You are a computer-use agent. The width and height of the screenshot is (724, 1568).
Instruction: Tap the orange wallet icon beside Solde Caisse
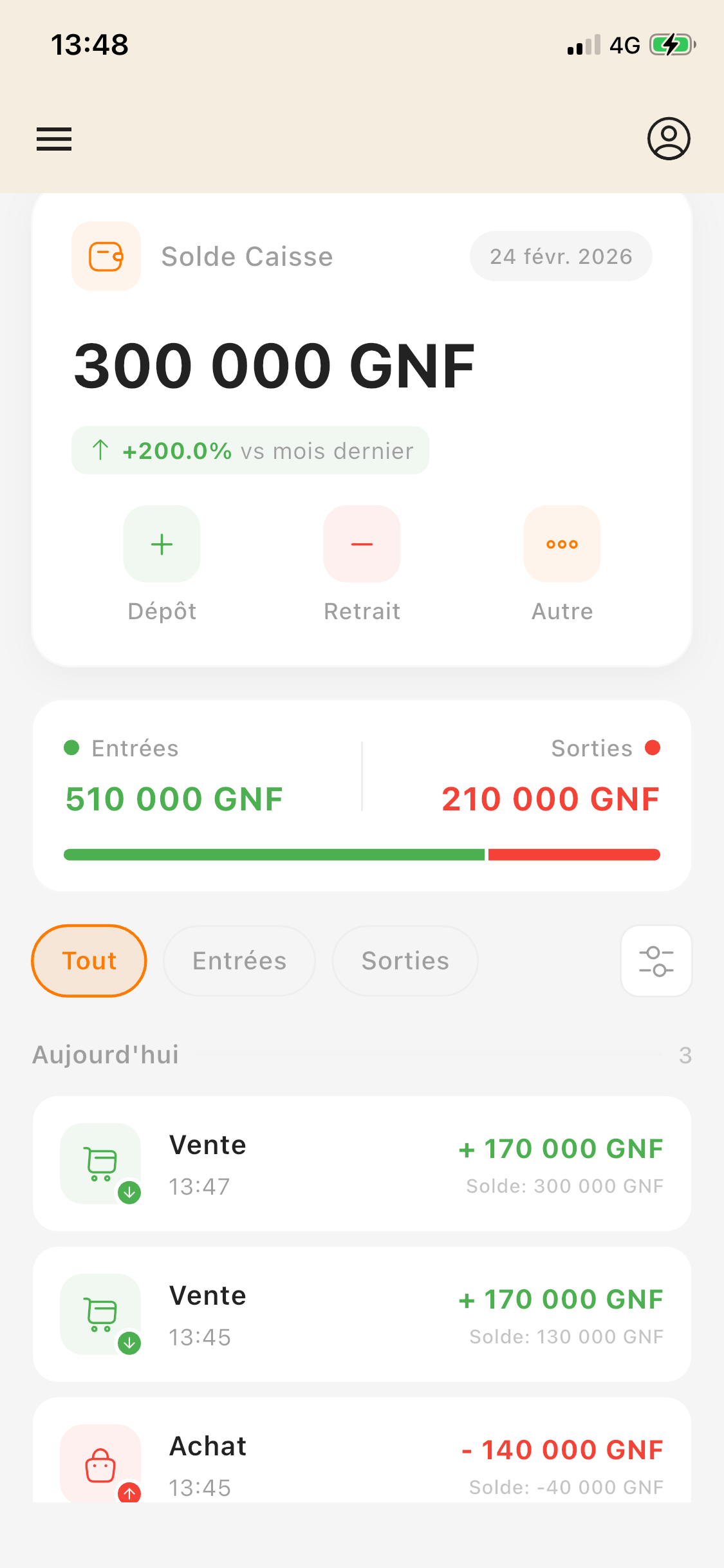[106, 256]
